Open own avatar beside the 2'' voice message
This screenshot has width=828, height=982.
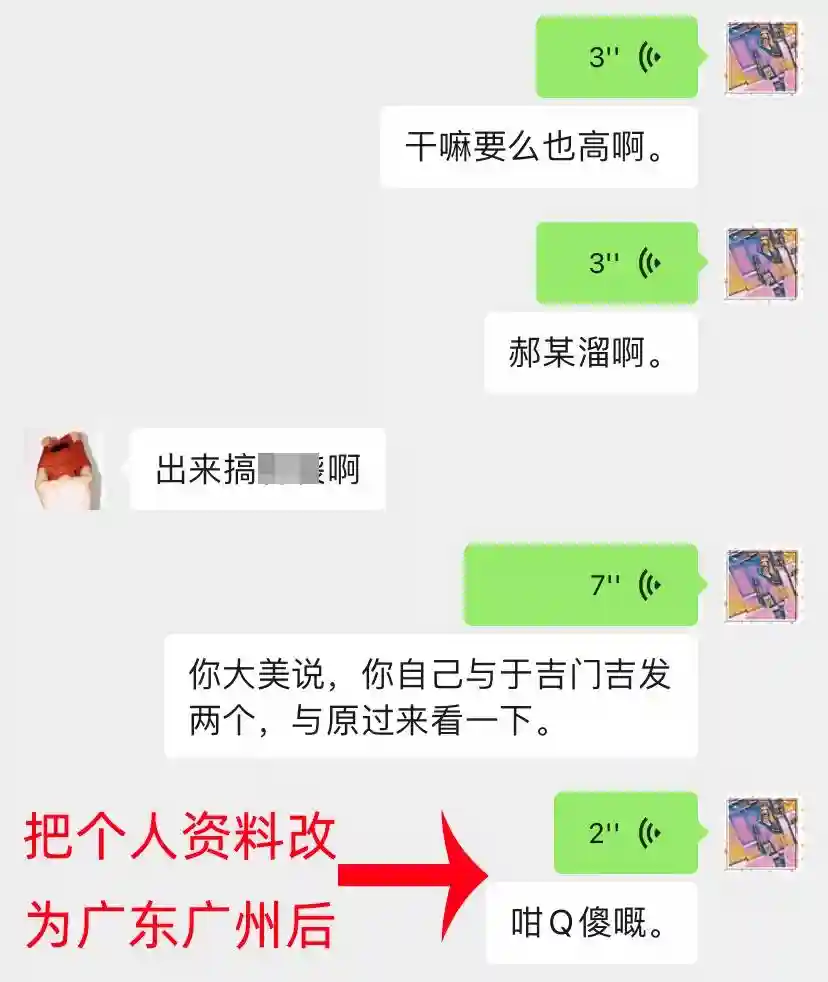(764, 833)
